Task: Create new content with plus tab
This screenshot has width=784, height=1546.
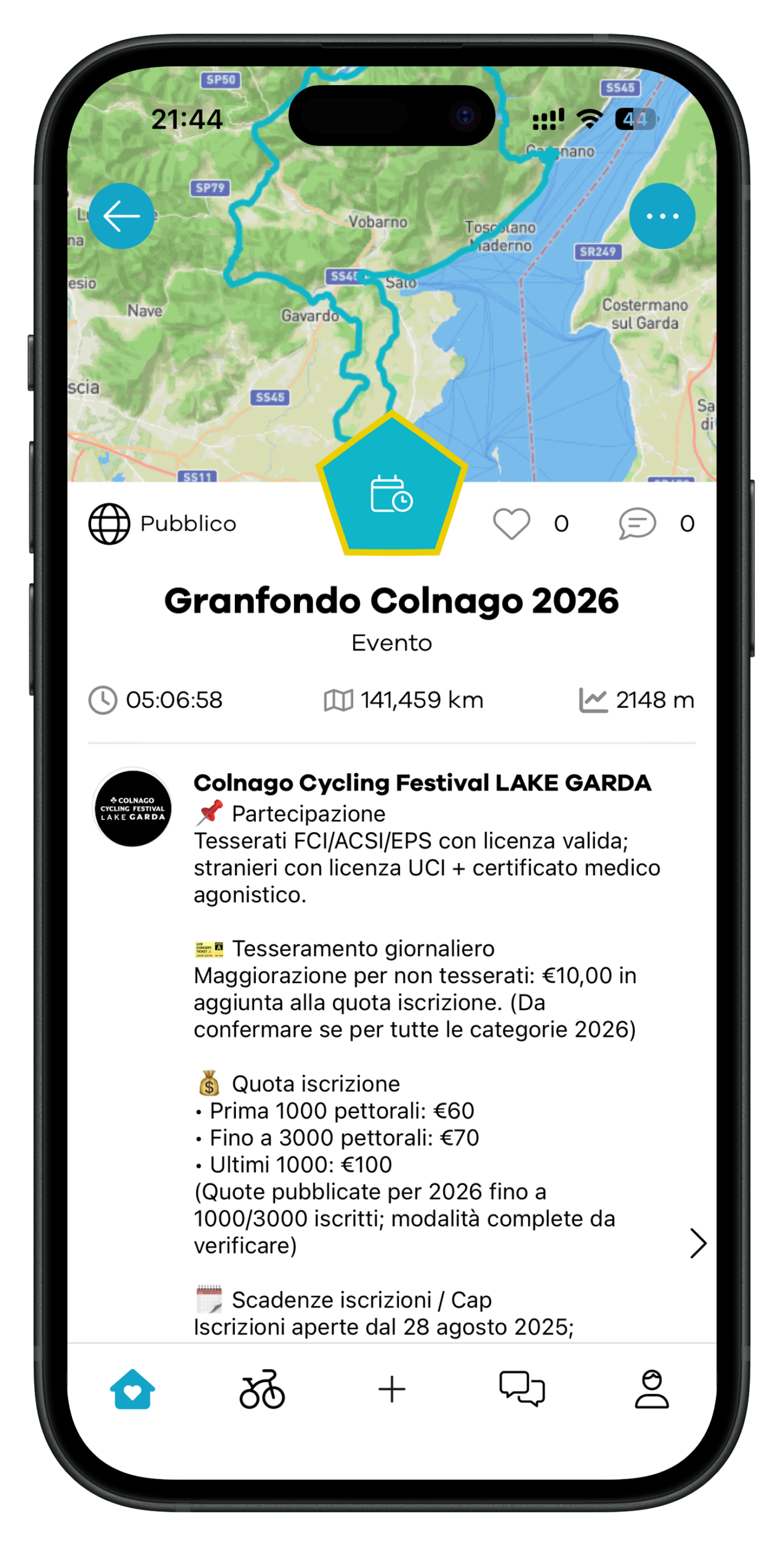Action: coord(392,1388)
